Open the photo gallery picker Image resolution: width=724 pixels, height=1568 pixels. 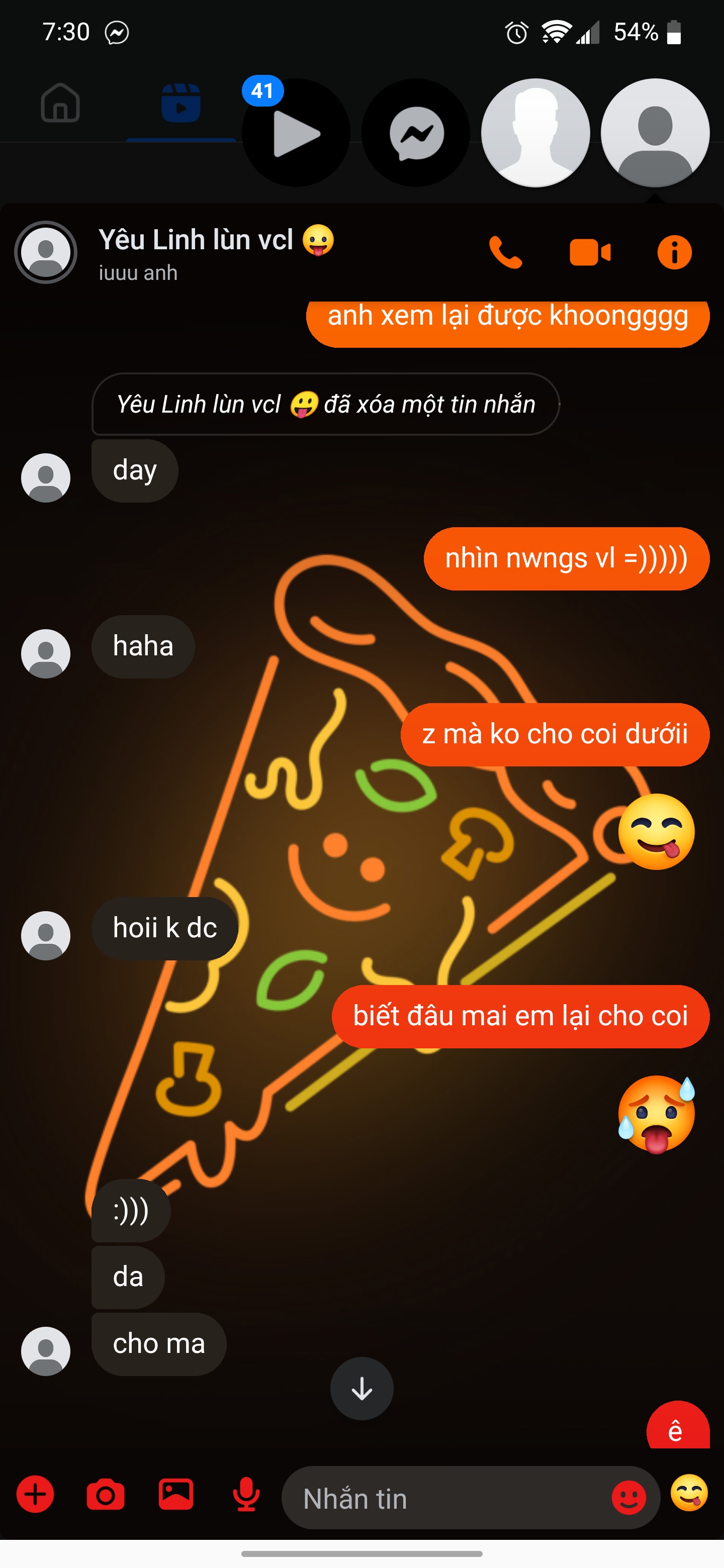pos(176,1495)
